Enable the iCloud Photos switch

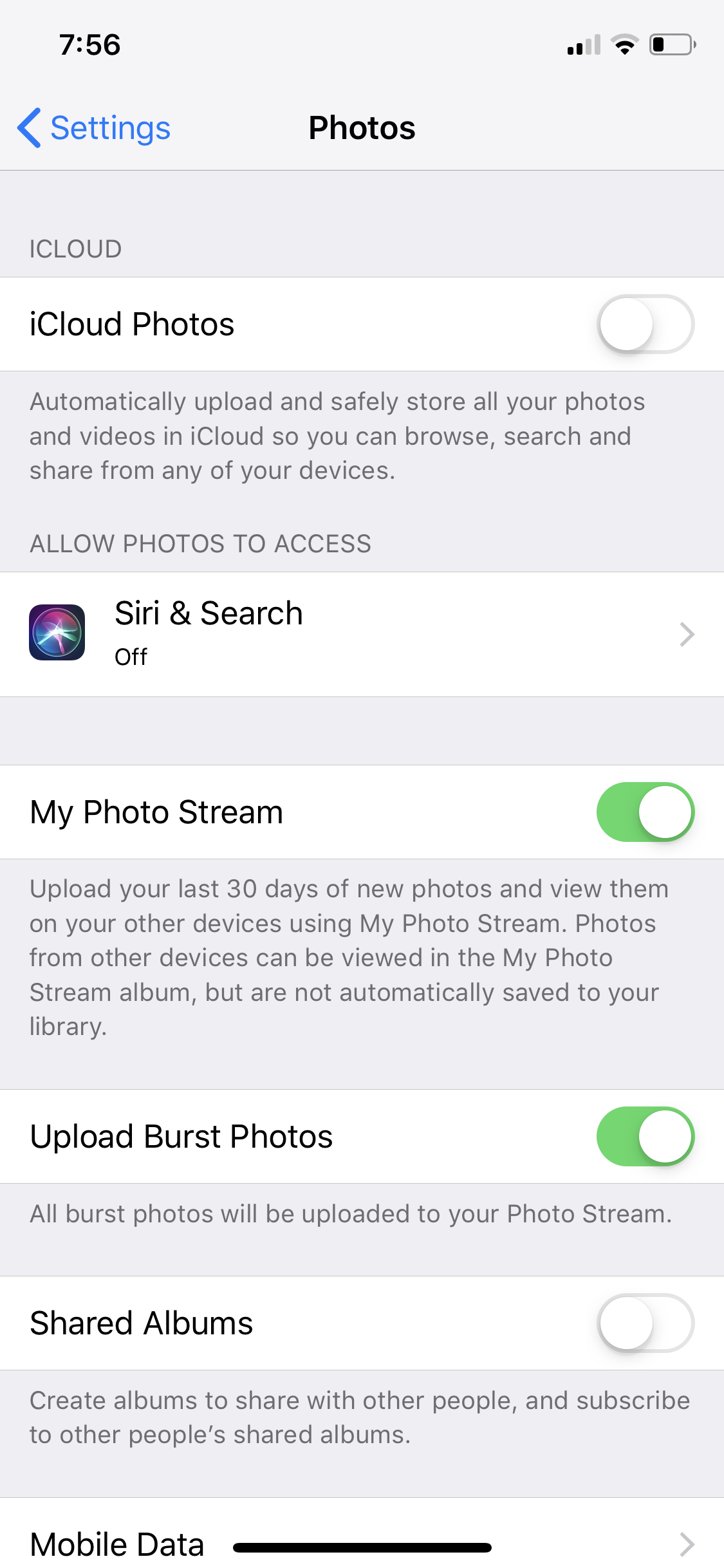pos(645,324)
